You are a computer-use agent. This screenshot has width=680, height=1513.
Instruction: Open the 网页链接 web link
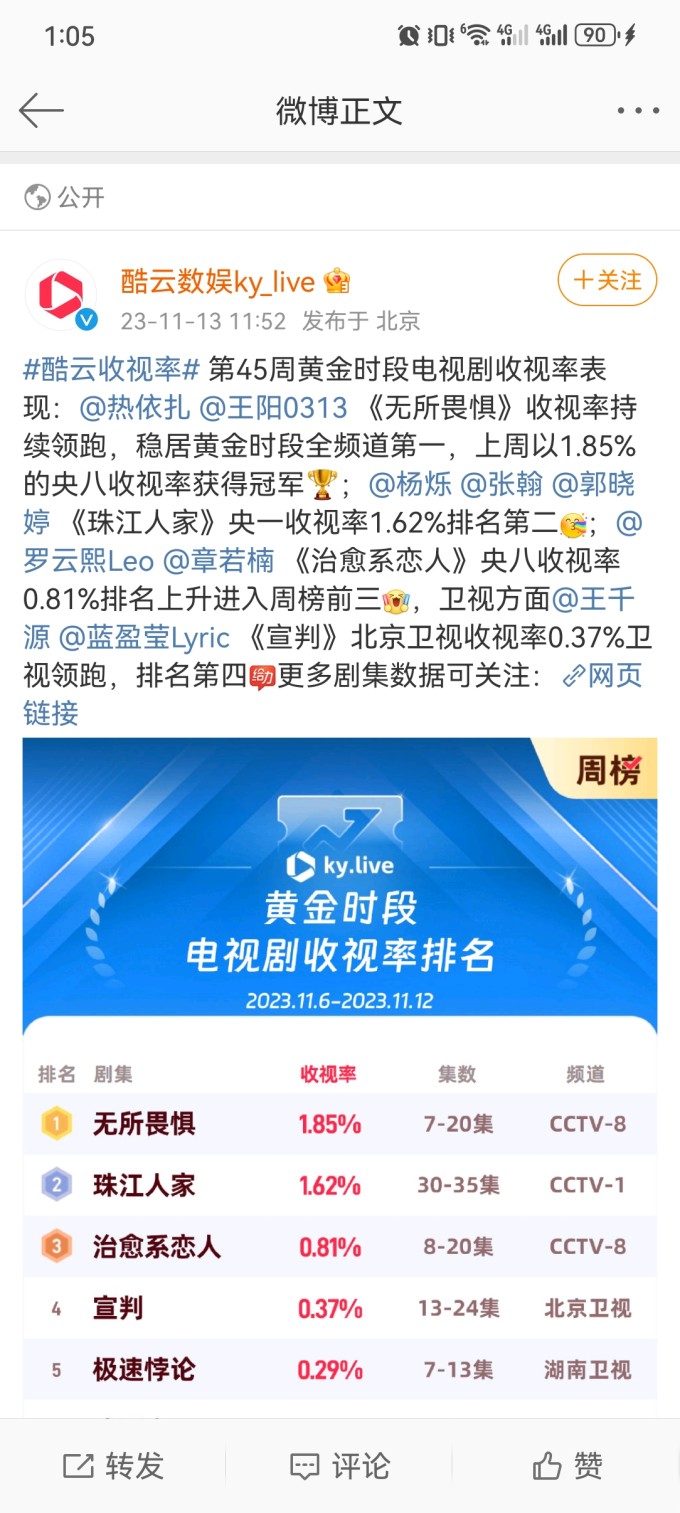(602, 675)
